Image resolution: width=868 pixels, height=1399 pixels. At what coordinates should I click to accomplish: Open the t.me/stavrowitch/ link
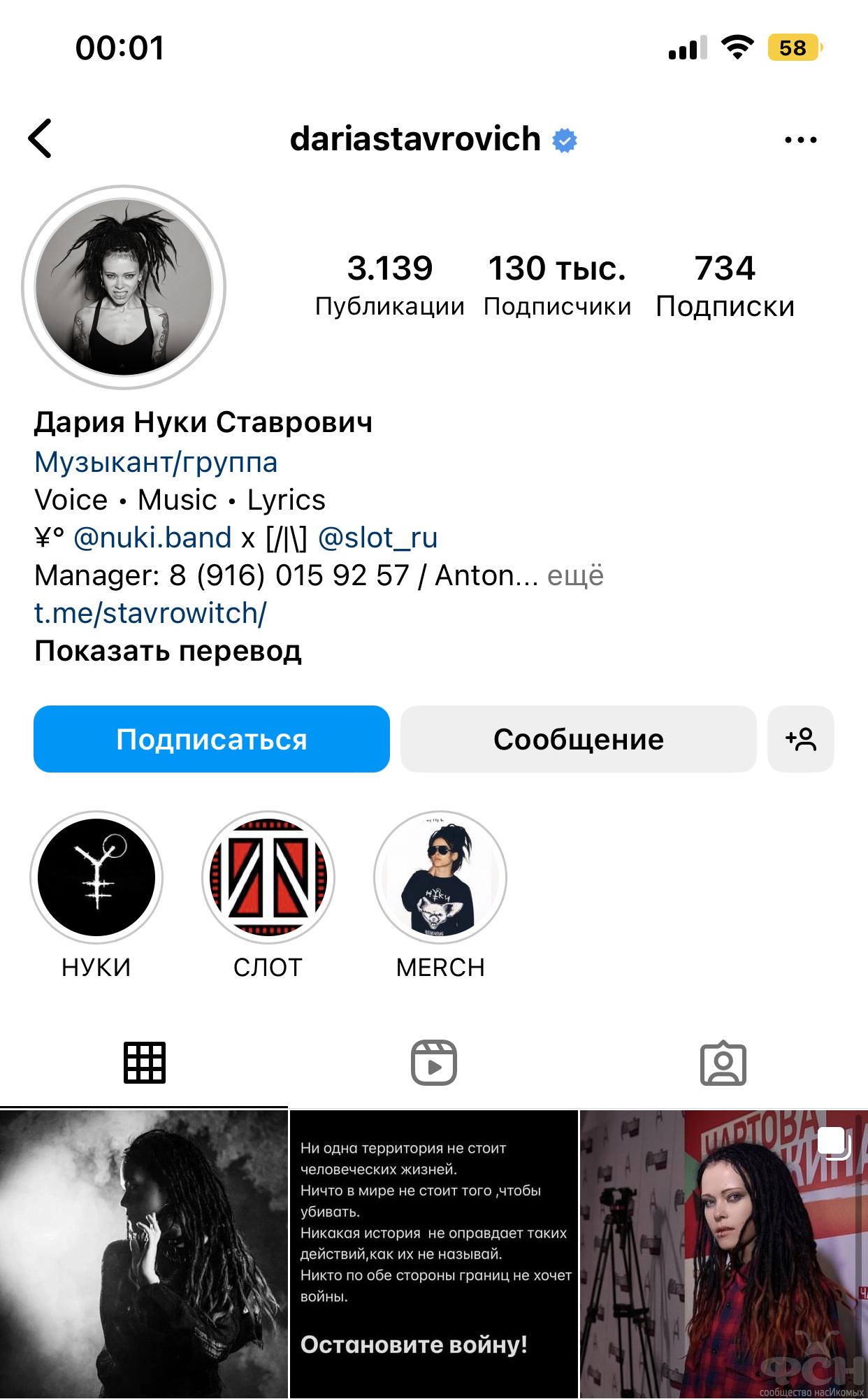pyautogui.click(x=150, y=613)
